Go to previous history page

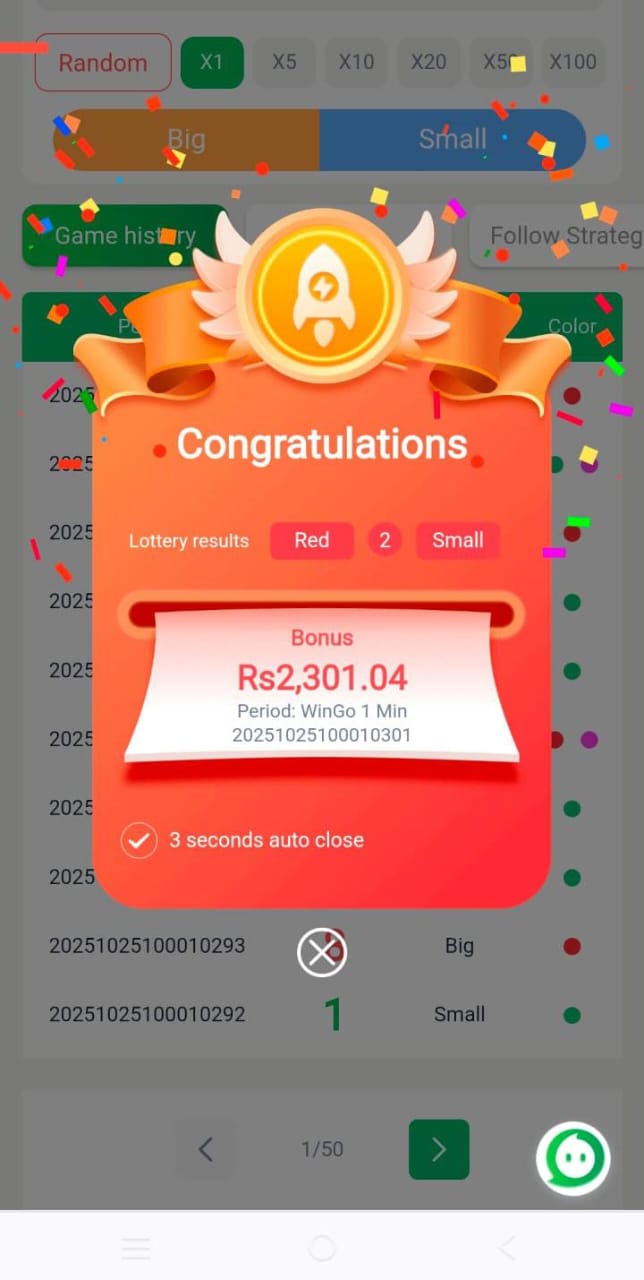coord(205,1149)
